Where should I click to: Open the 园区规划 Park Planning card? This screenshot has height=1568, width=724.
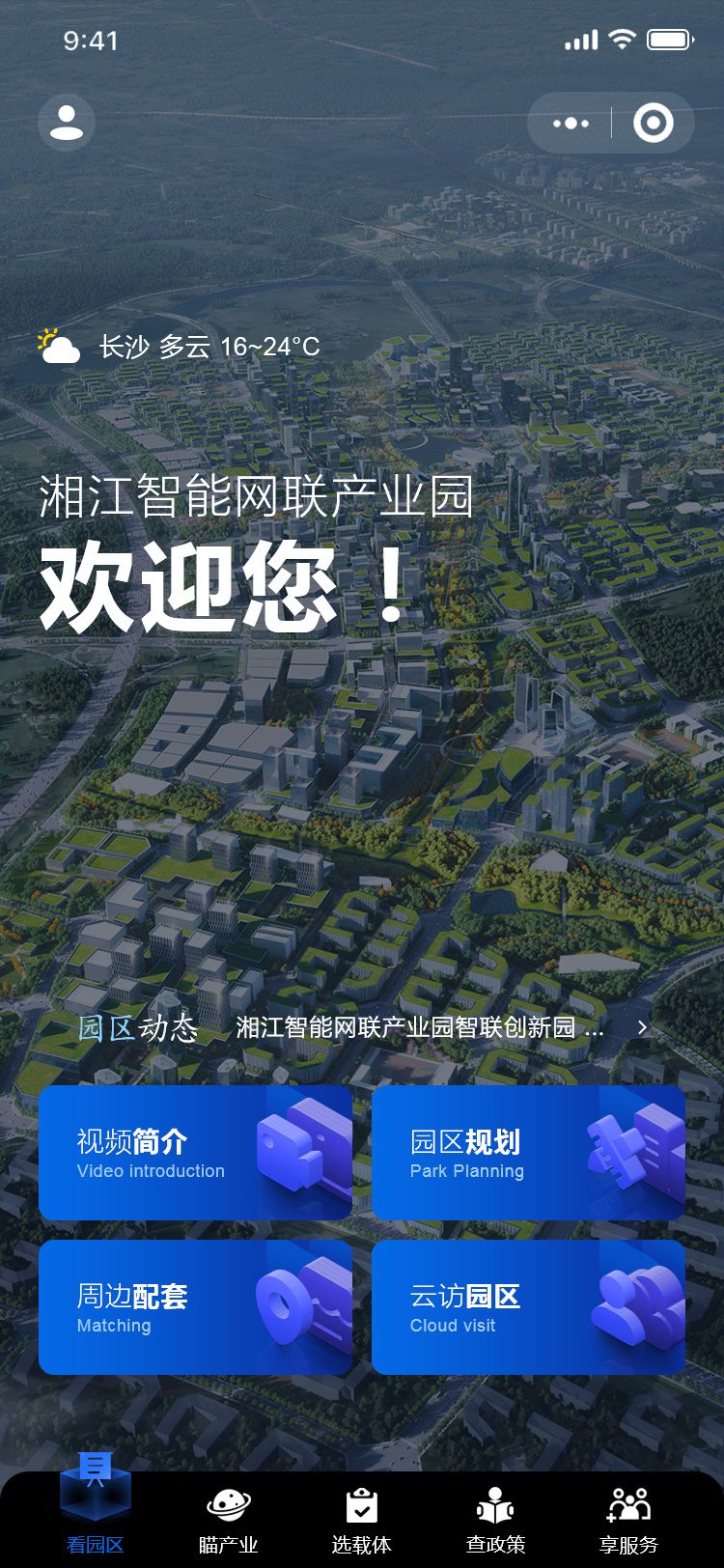coord(528,1153)
